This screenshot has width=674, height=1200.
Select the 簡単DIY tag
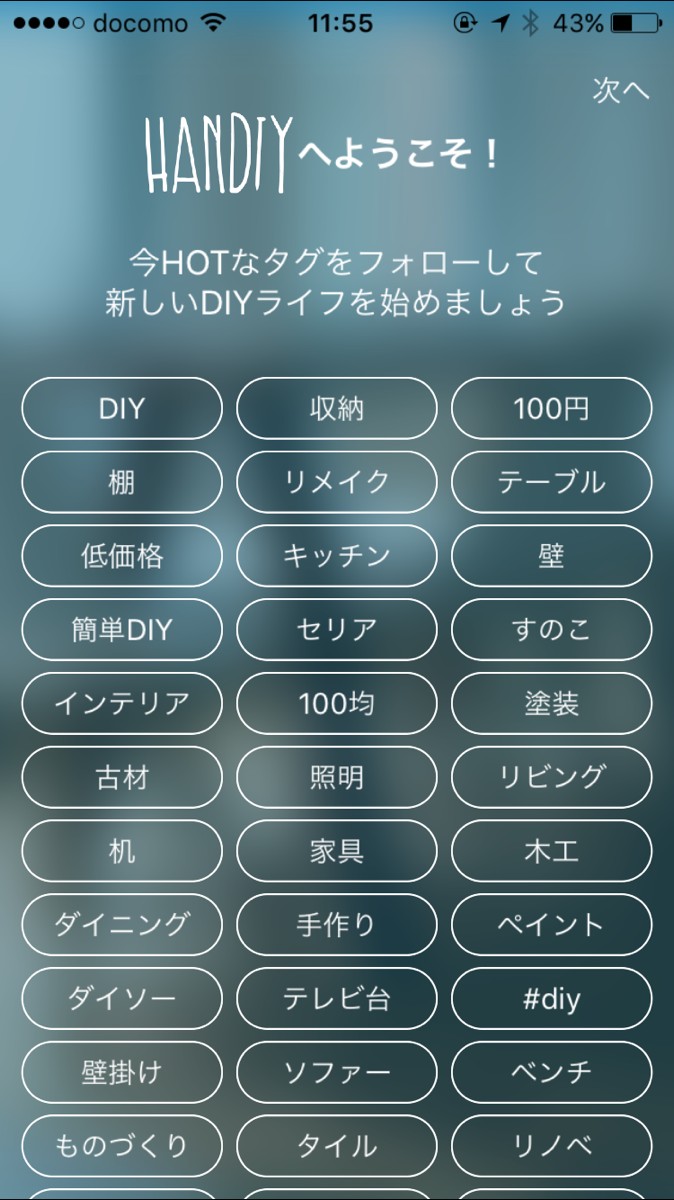122,630
